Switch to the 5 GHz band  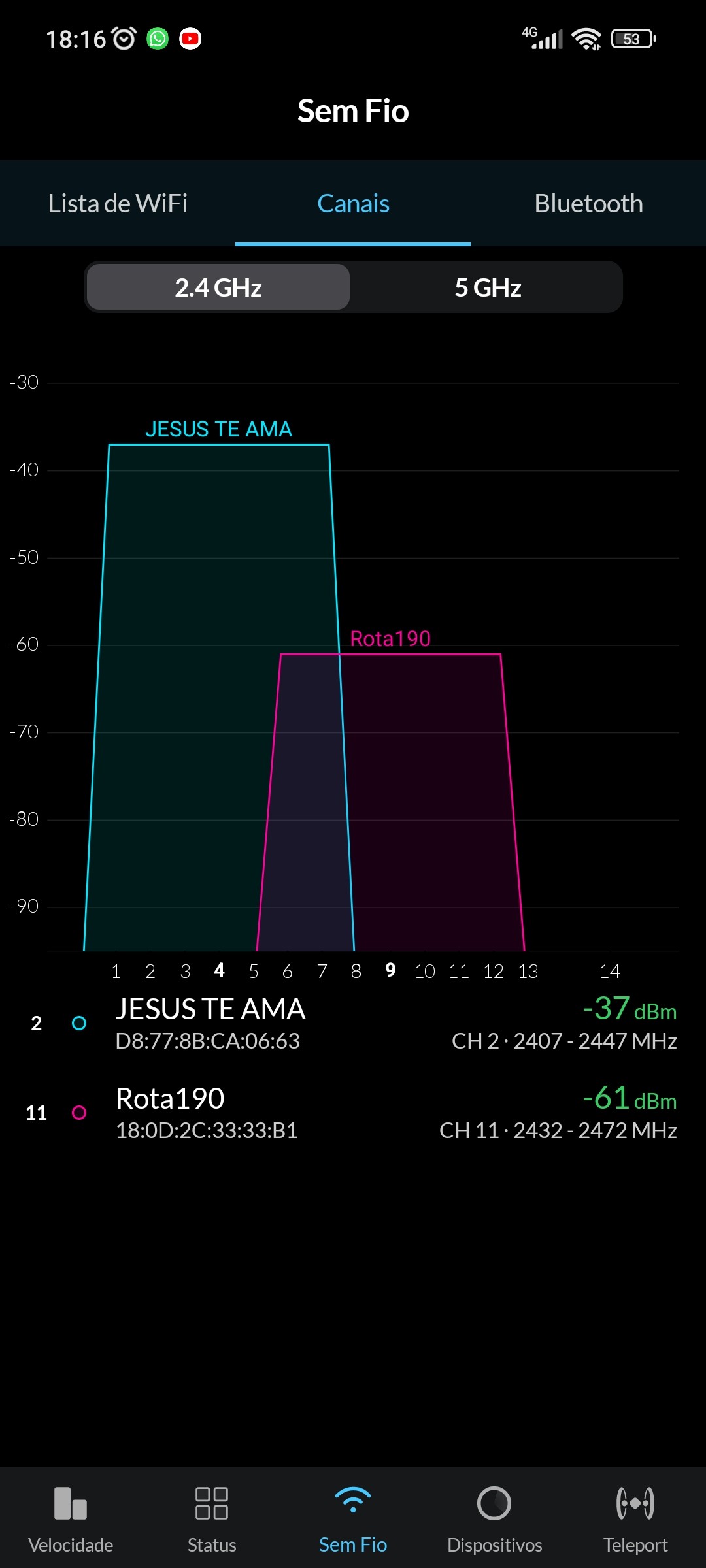488,287
